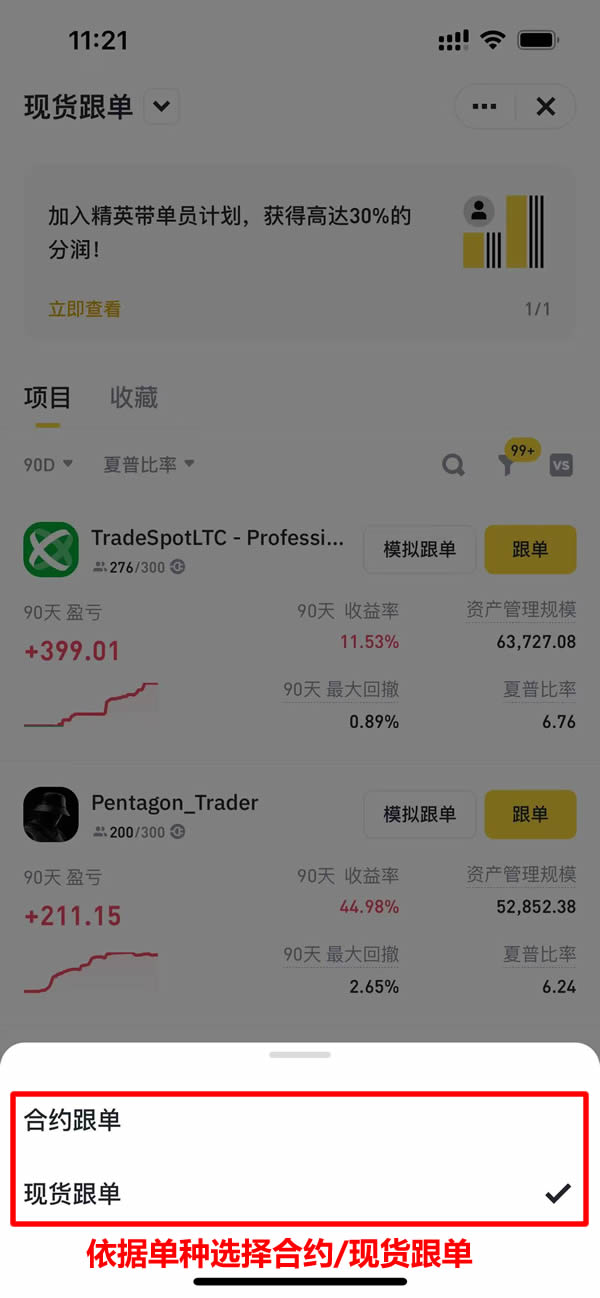Viewport: 600px width, 1298px height.
Task: Tap 模拟跟单 for Pentagon_Trader
Action: [420, 814]
